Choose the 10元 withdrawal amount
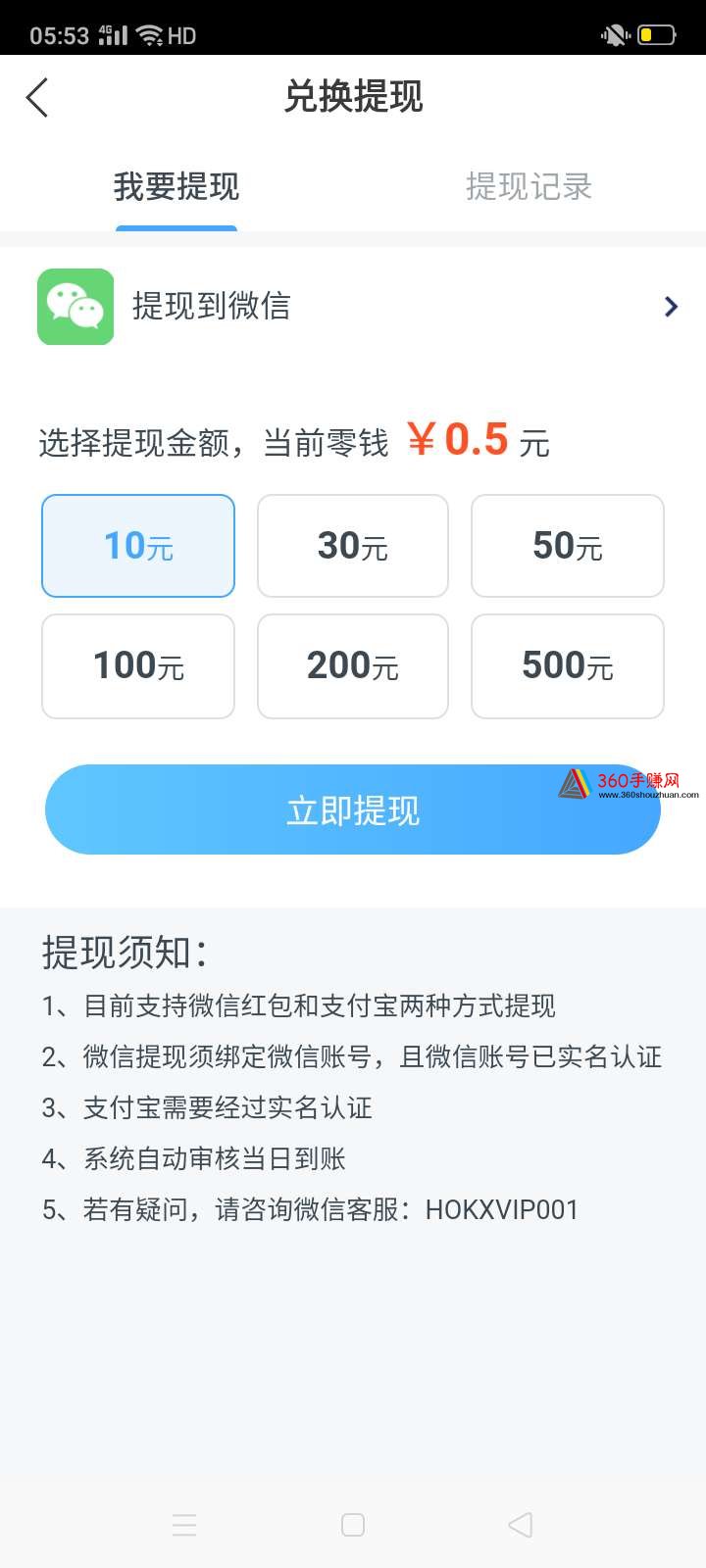The image size is (706, 1568). (138, 546)
